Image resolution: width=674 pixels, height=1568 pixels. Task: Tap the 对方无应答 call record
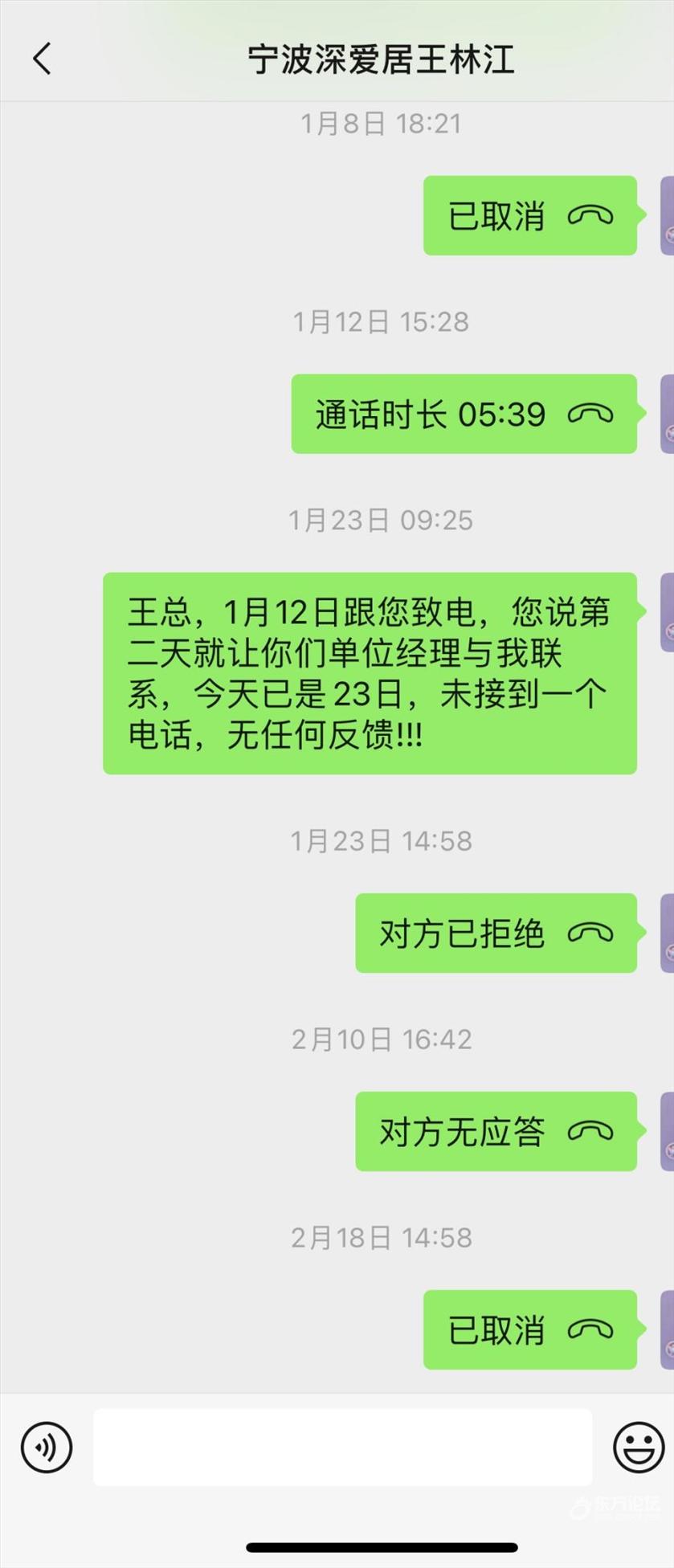pos(496,1132)
